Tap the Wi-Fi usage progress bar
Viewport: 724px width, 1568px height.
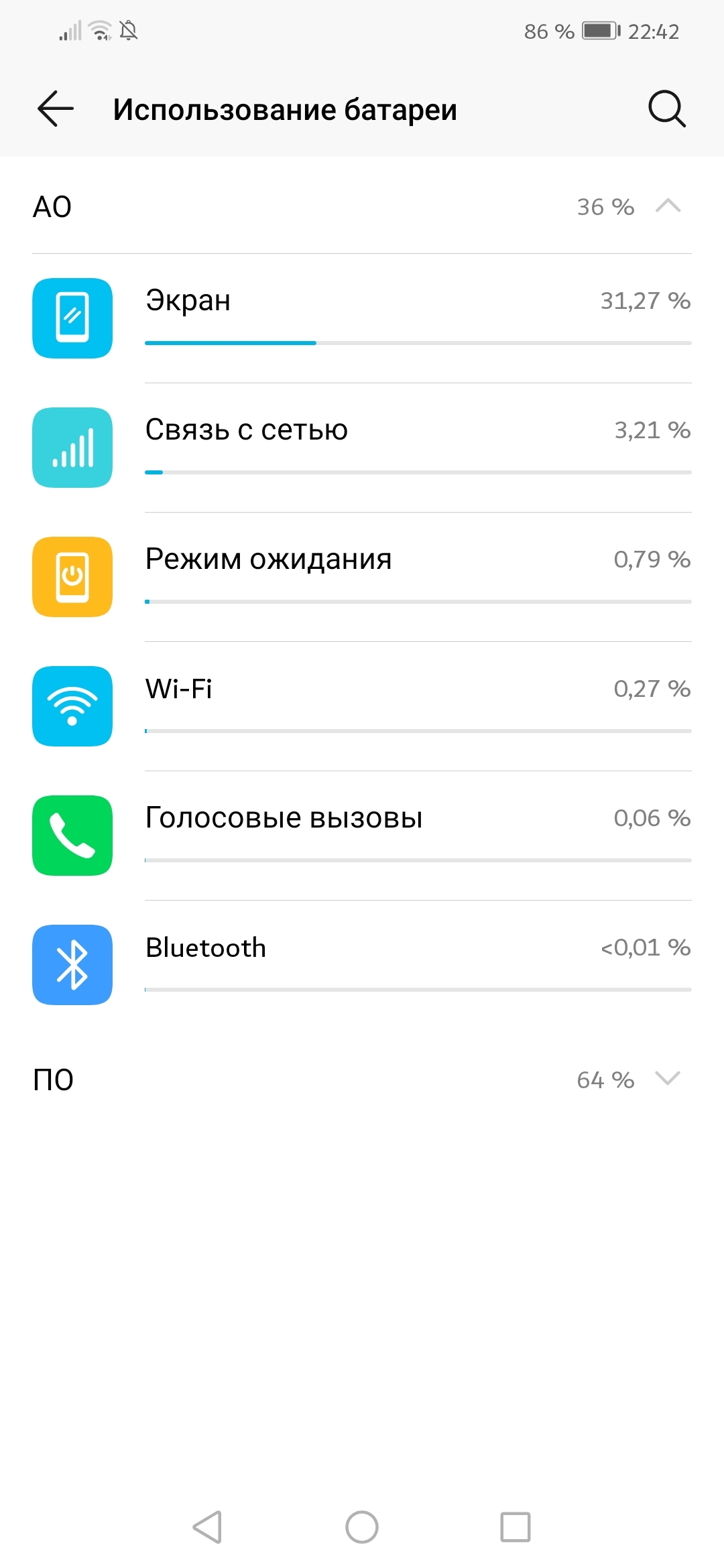point(416,730)
